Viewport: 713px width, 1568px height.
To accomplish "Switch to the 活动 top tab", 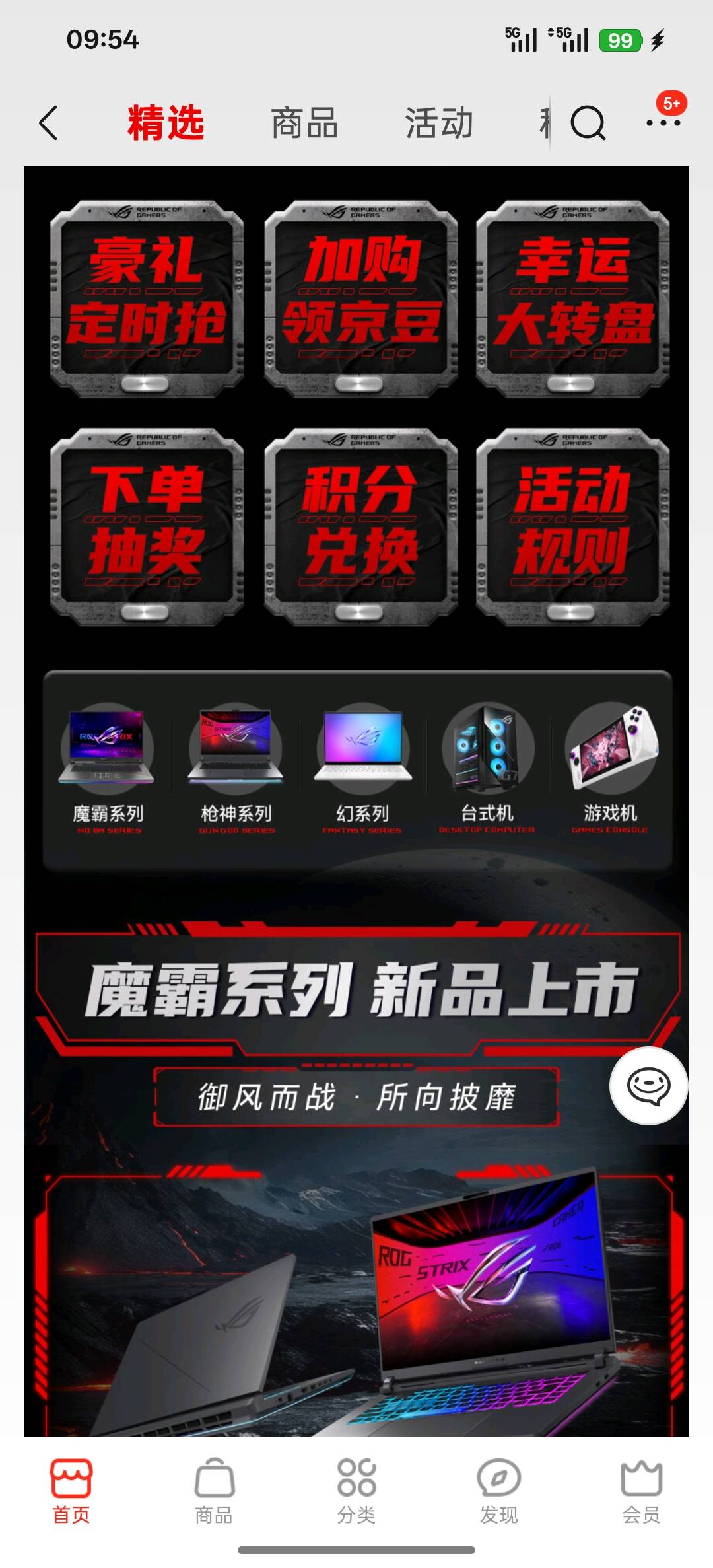I will (439, 123).
